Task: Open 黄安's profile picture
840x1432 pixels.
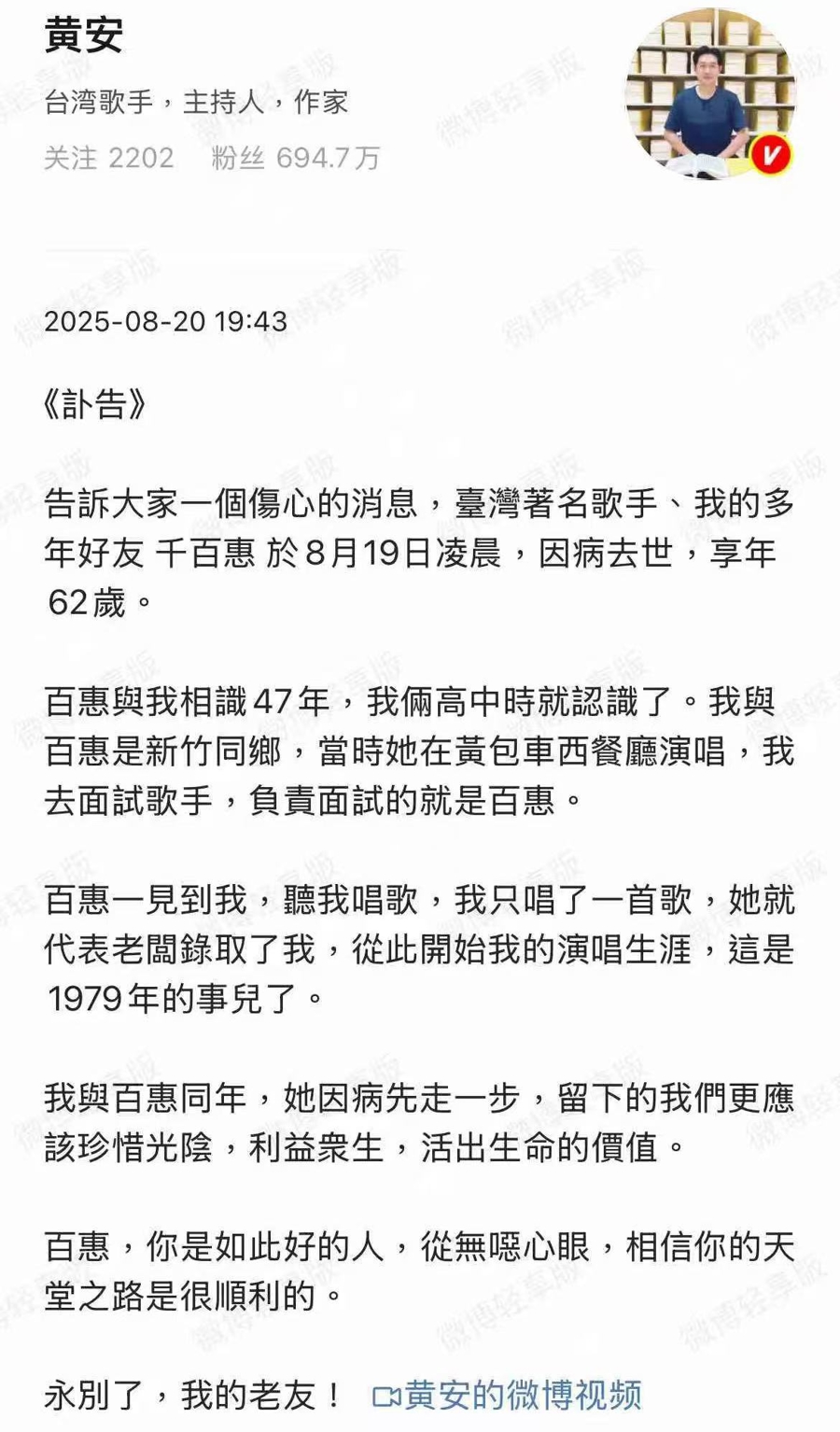Action: coord(711,94)
